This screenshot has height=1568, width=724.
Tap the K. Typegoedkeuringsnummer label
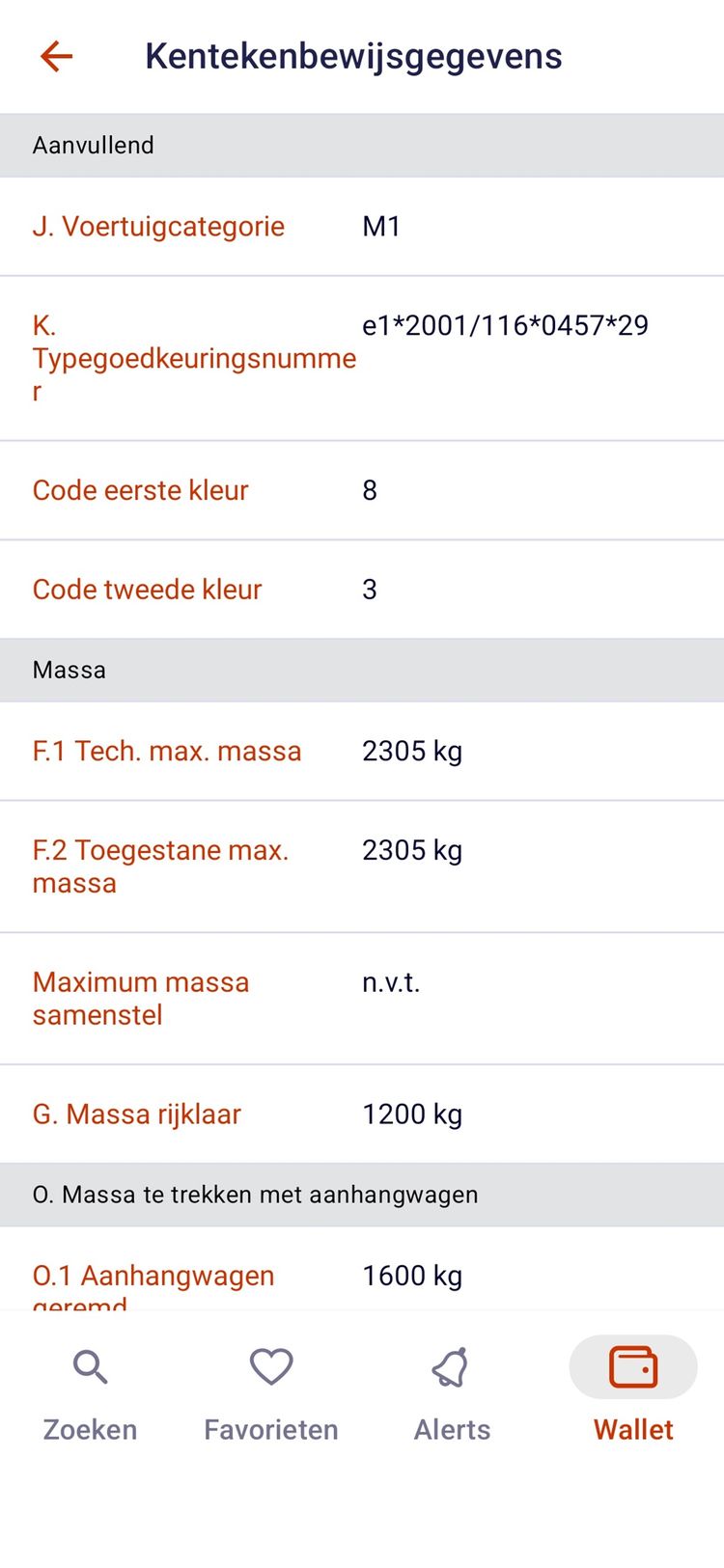(193, 358)
